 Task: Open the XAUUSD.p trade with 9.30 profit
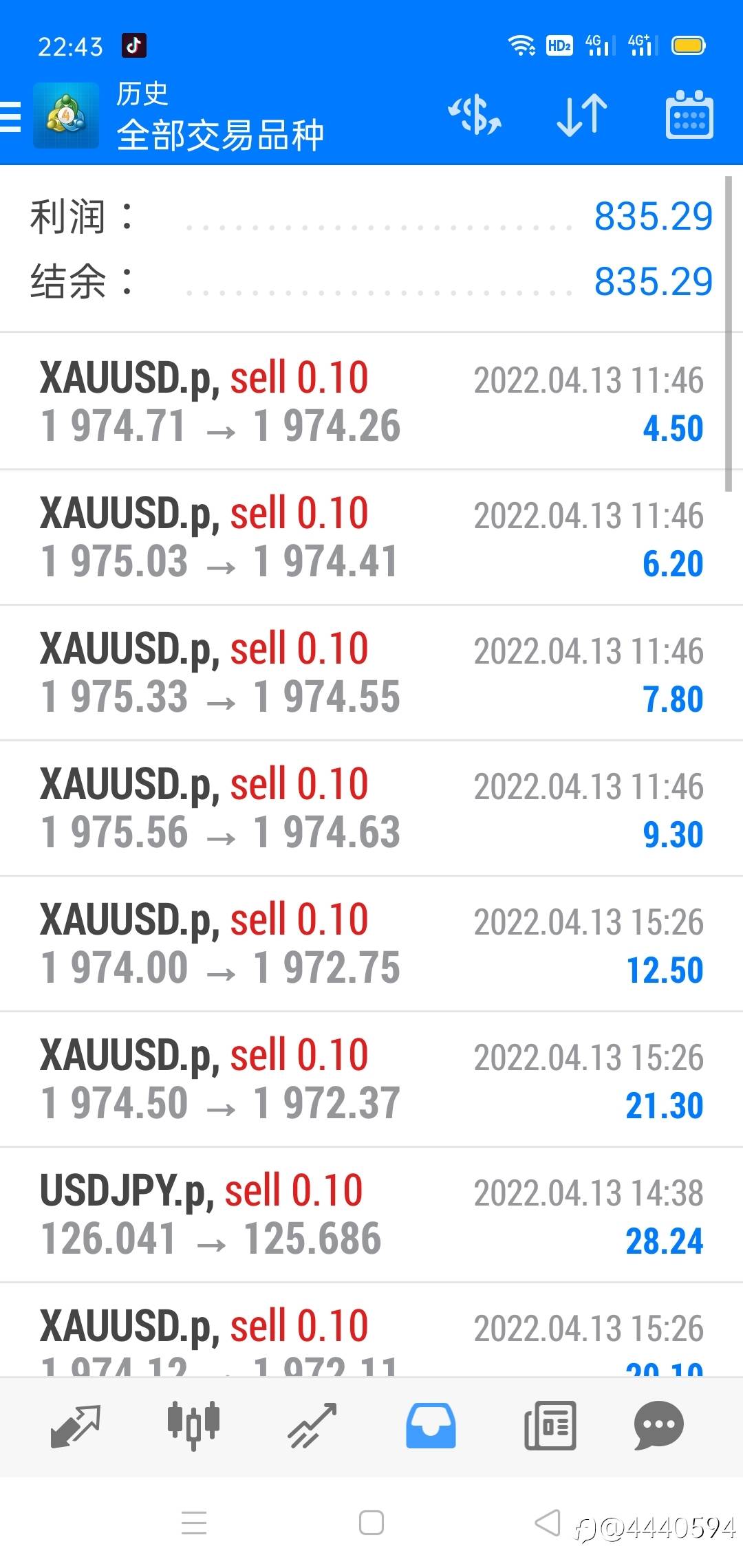click(x=371, y=808)
